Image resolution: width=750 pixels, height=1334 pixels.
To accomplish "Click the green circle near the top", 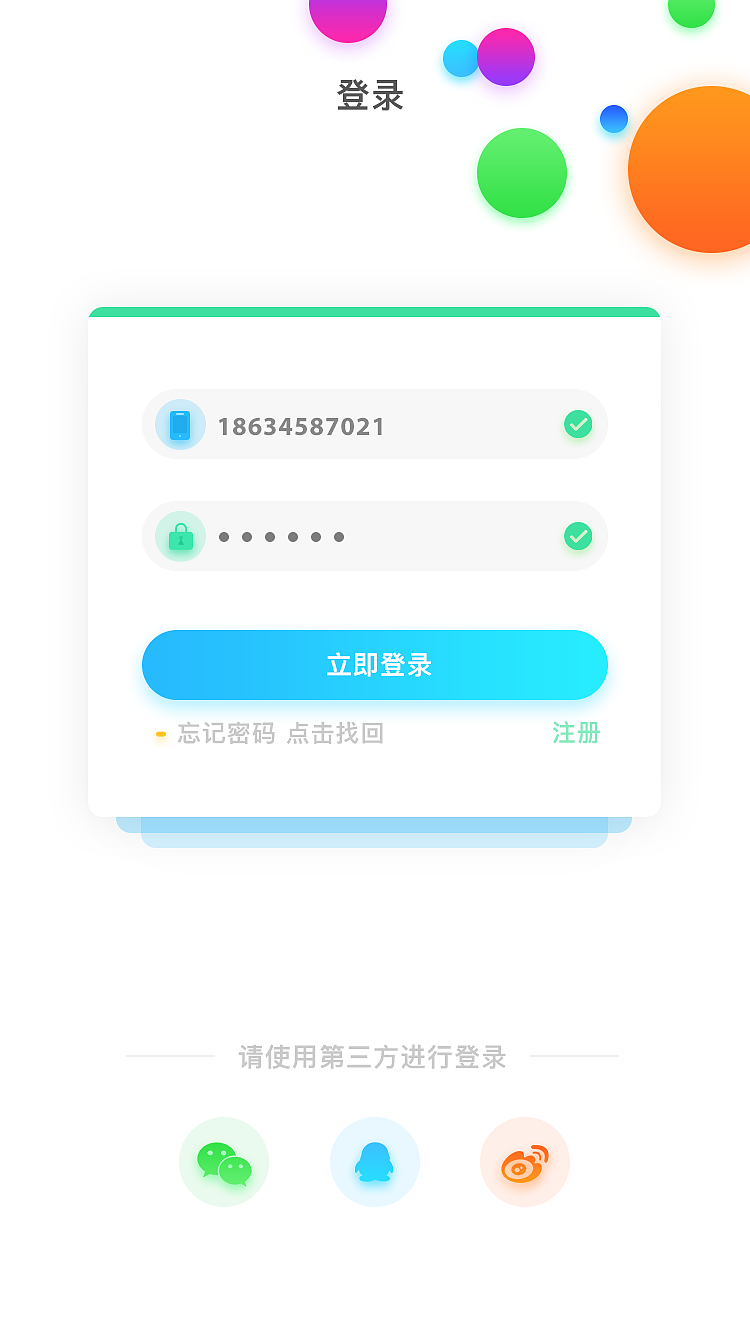I will 522,172.
